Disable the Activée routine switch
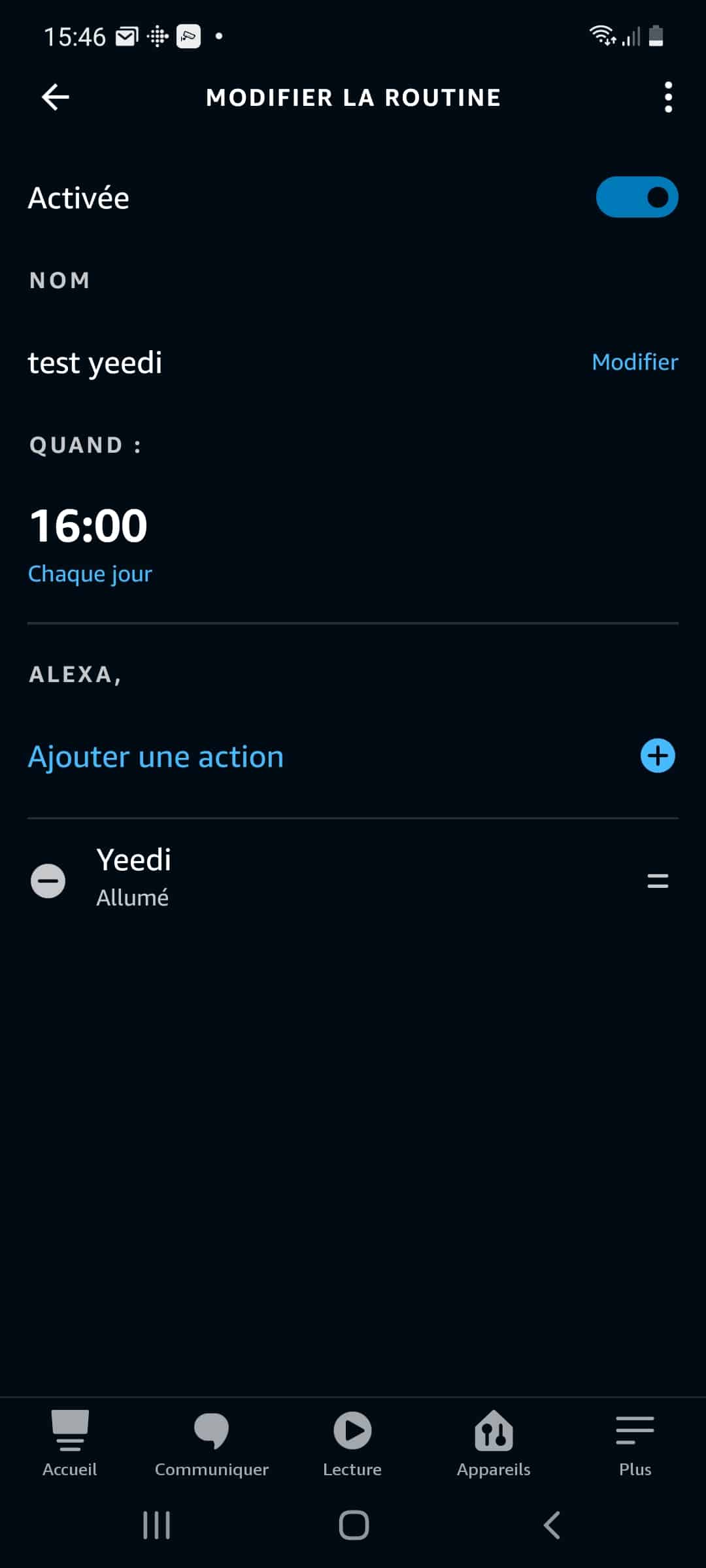The width and height of the screenshot is (706, 1568). (637, 197)
